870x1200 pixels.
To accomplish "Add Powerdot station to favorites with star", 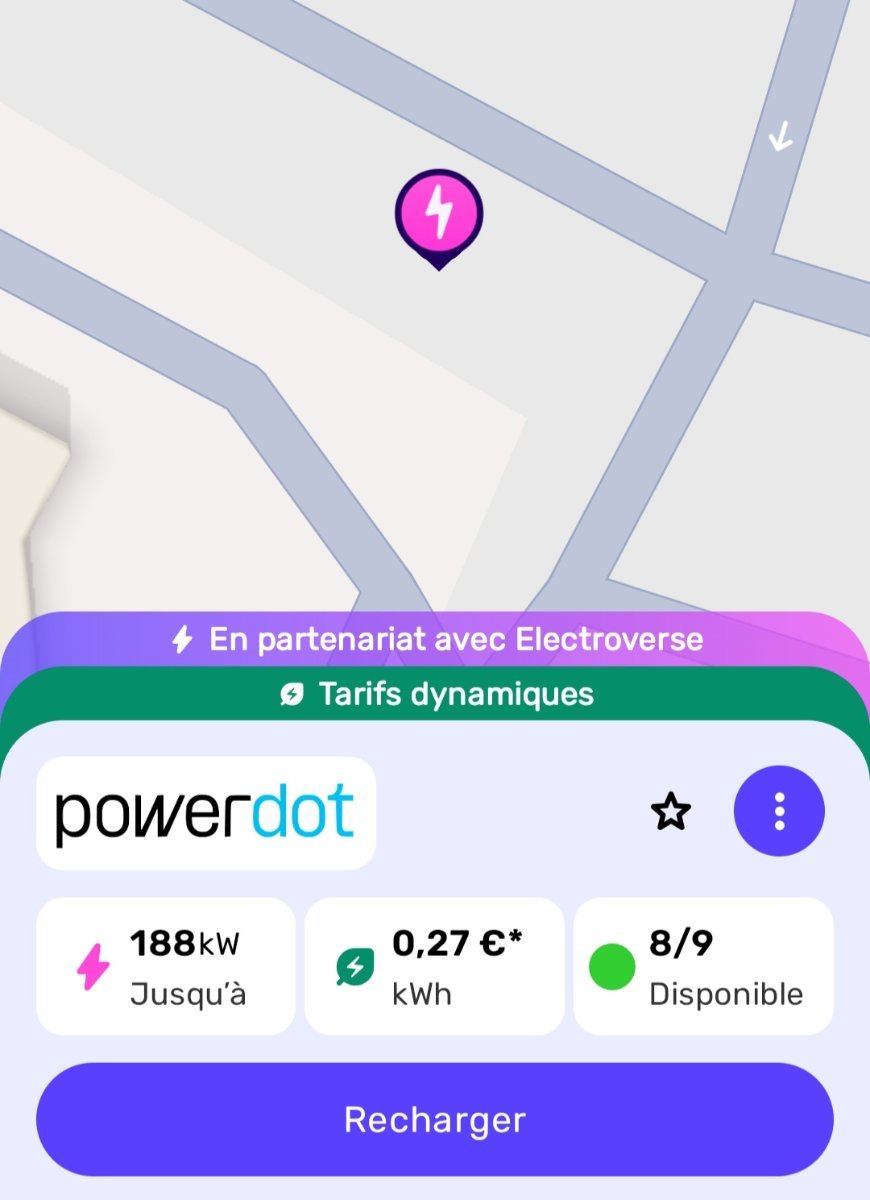I will [671, 812].
